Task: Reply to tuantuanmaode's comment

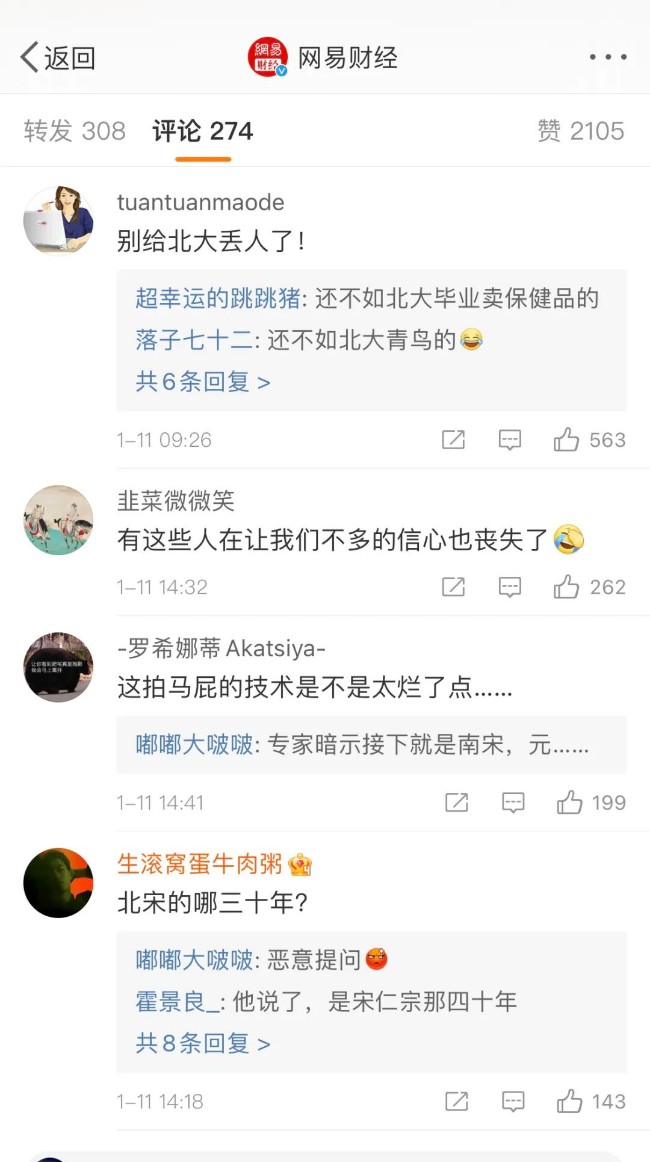Action: (x=510, y=440)
